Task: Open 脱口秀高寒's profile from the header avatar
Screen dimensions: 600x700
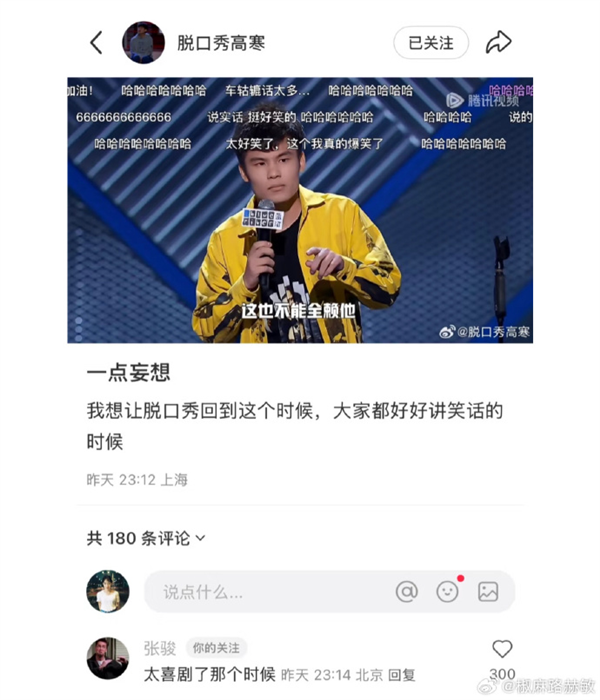Action: point(143,42)
